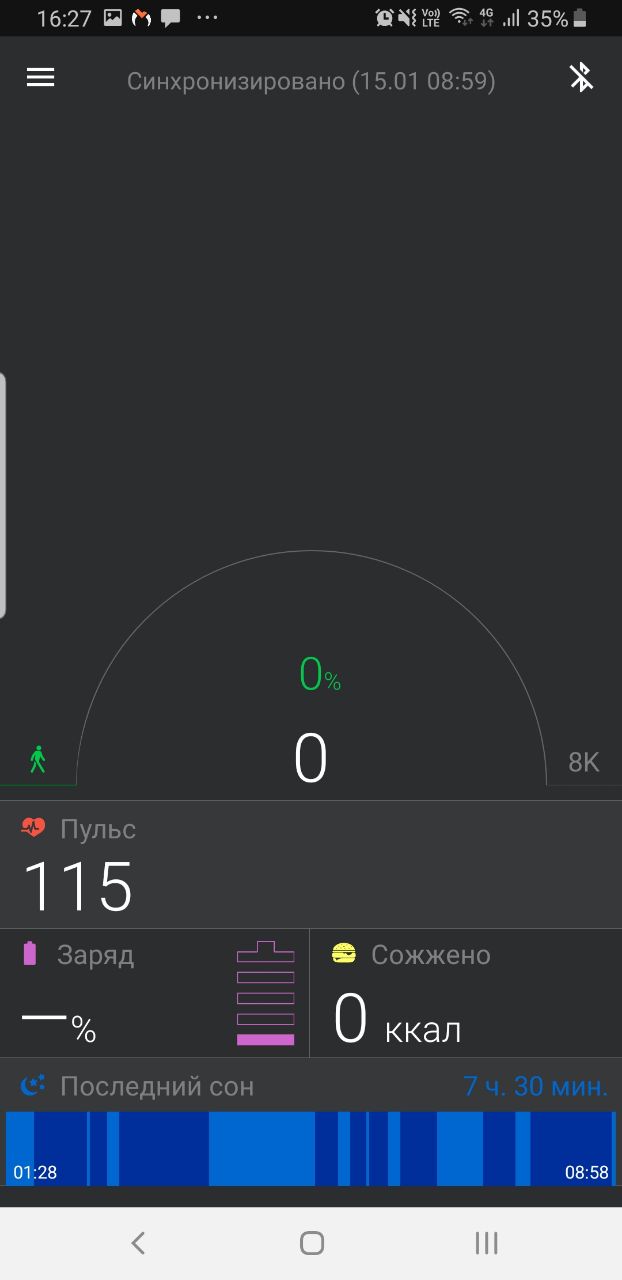Open the Заряд battery card
Image resolution: width=622 pixels, height=1280 pixels.
(x=154, y=992)
